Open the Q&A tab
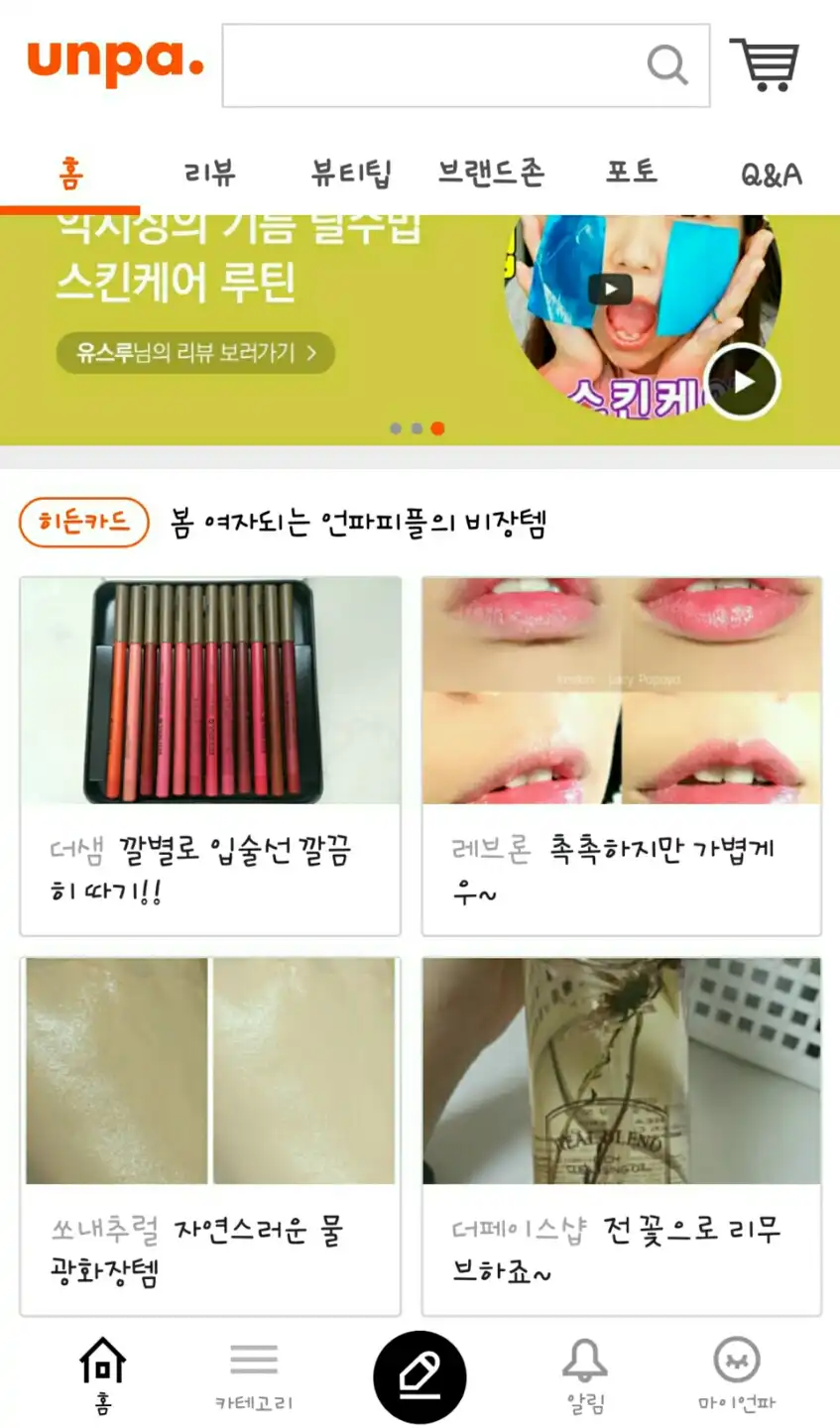This screenshot has width=840, height=1428. pos(771,176)
